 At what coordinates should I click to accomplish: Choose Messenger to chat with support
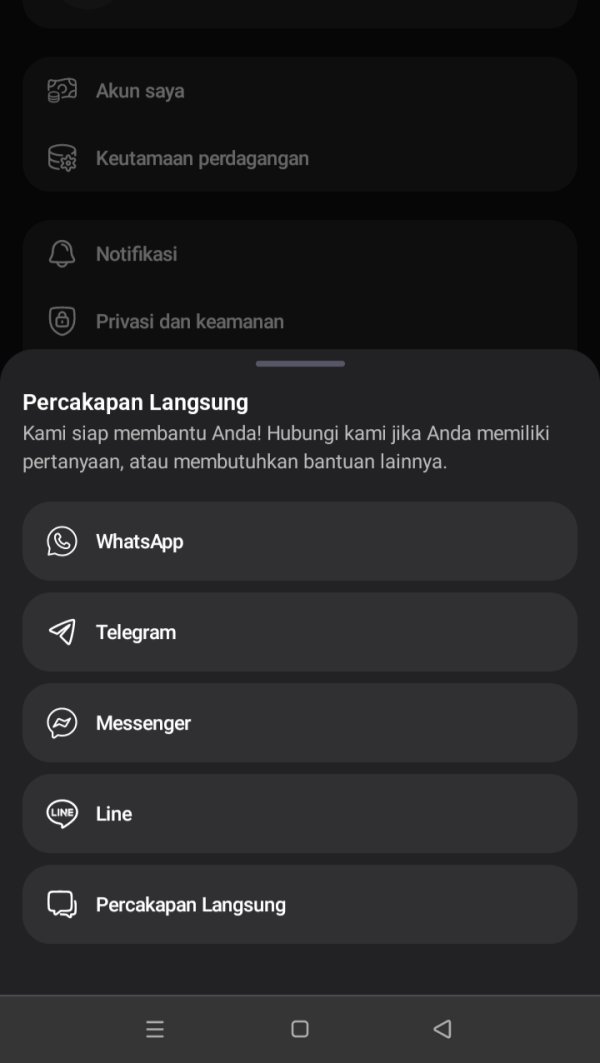tap(300, 723)
